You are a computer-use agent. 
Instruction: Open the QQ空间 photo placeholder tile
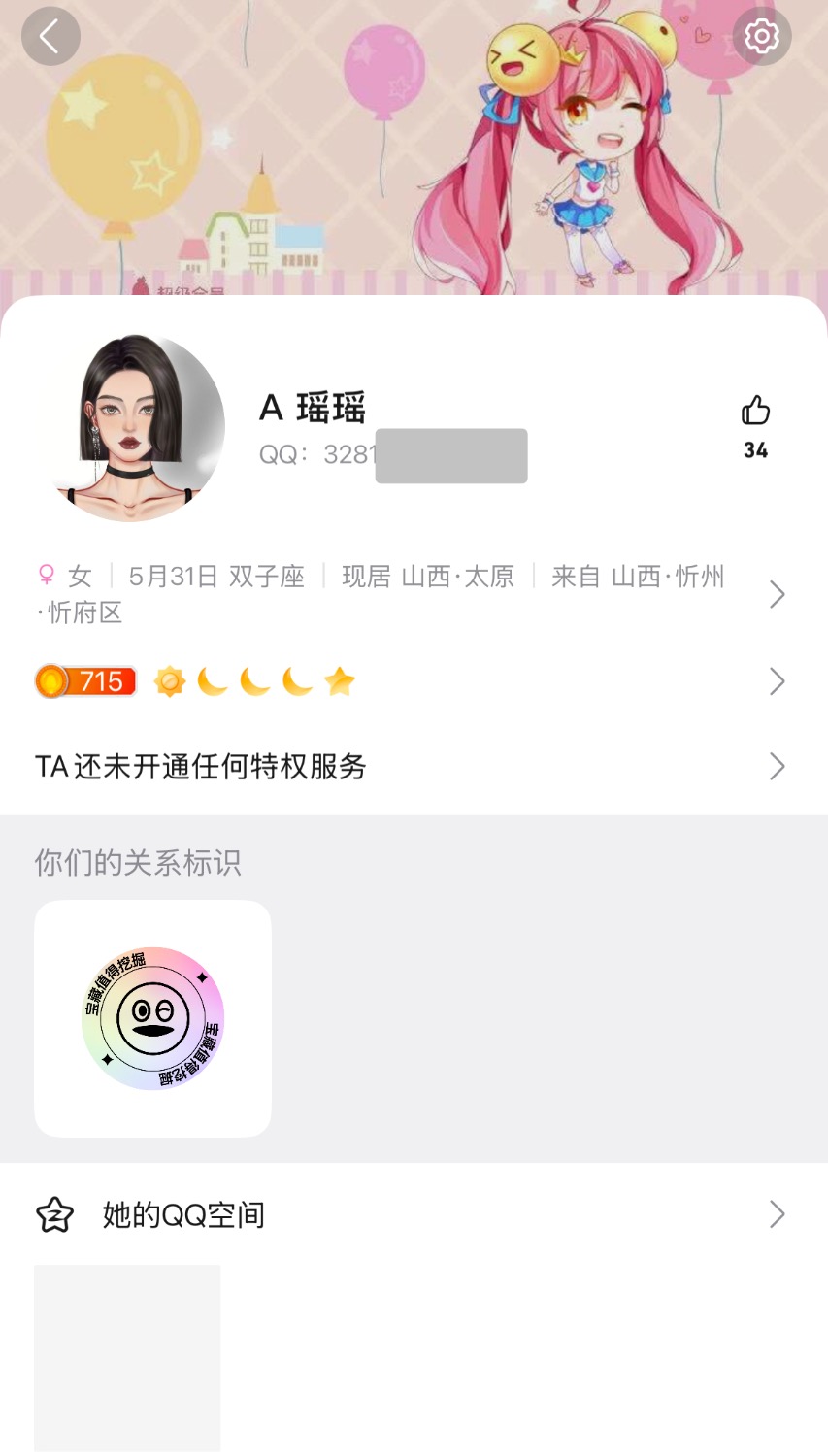click(x=127, y=1357)
